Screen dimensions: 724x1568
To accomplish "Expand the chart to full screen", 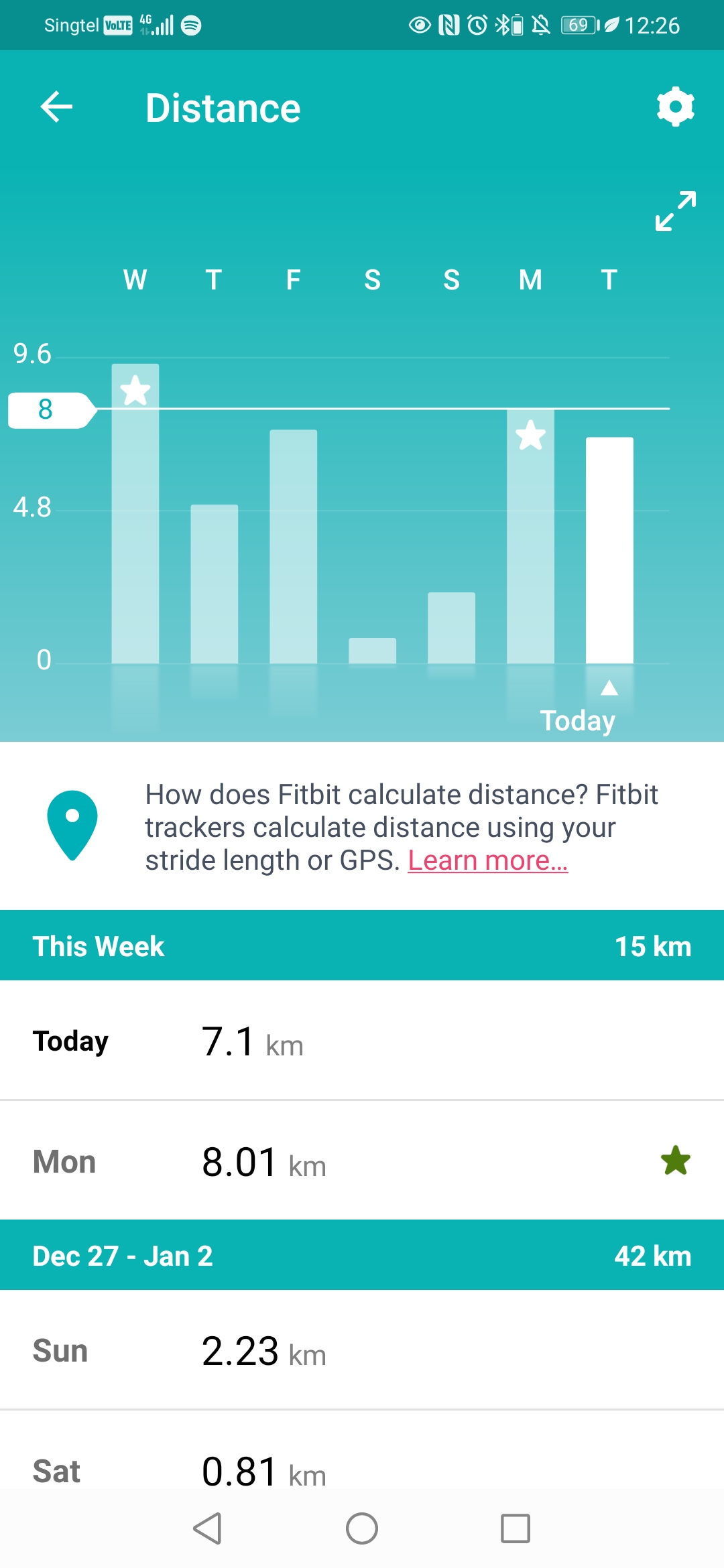I will tap(675, 211).
